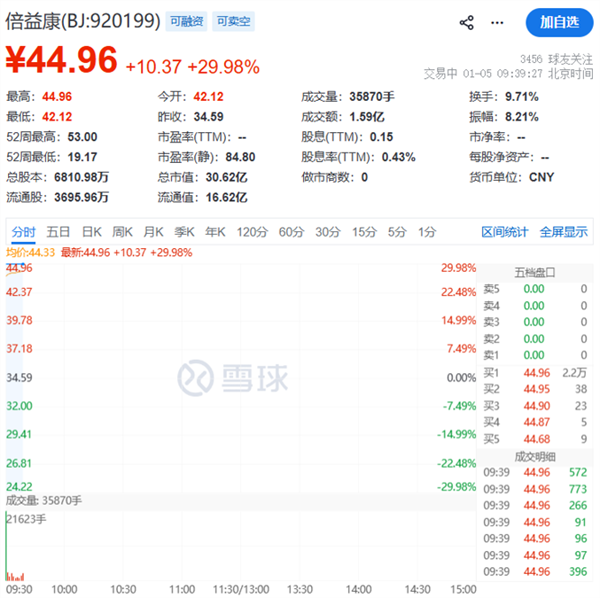
Task: Show the 年K chart
Action: (x=215, y=232)
